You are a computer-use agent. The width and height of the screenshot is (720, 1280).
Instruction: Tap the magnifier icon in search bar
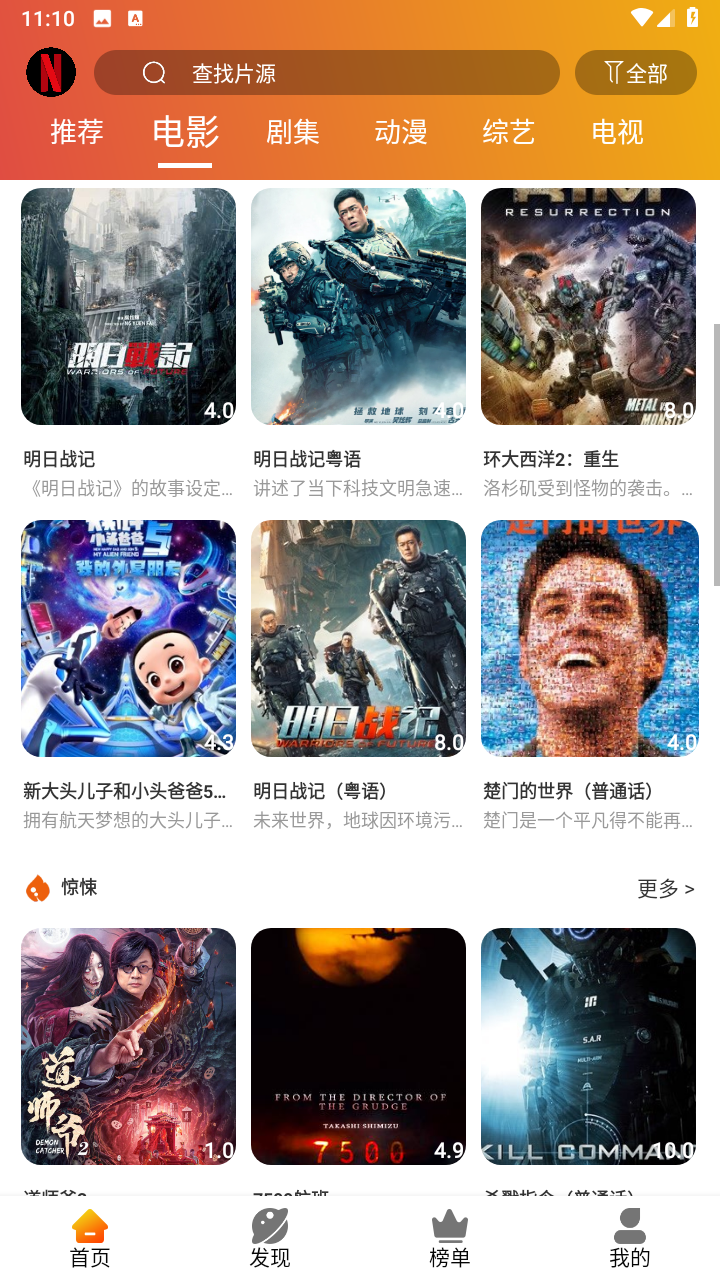click(153, 72)
